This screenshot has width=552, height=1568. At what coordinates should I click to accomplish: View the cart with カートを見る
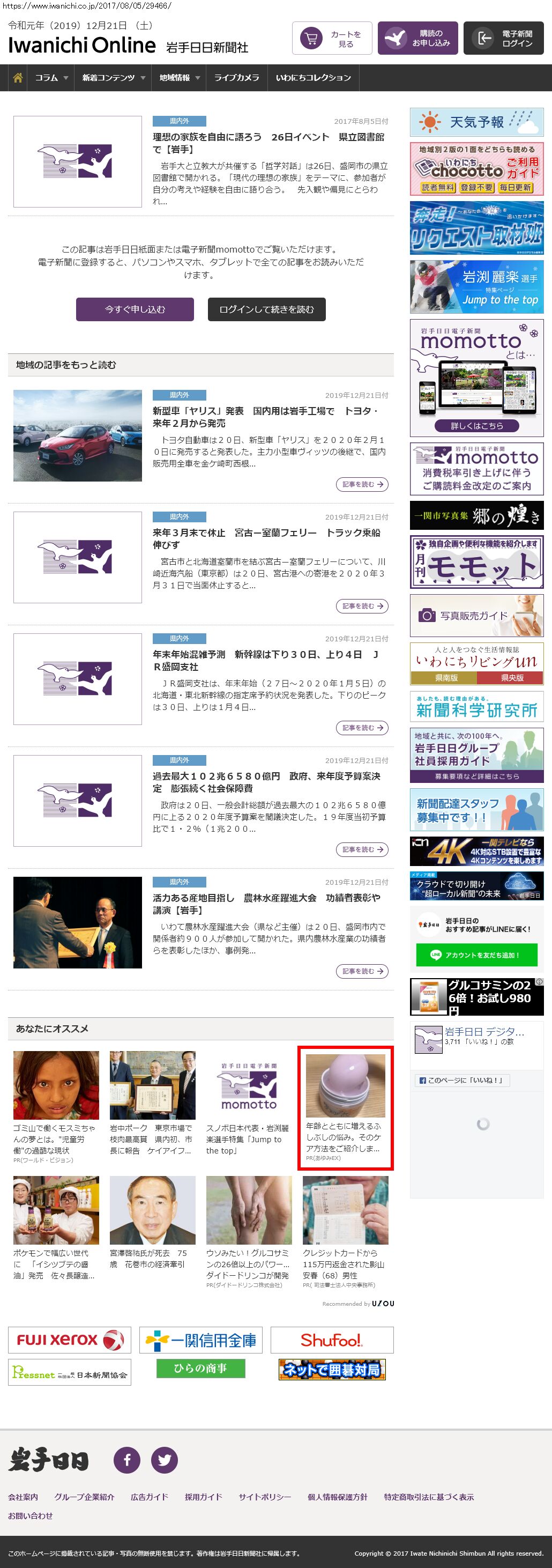[332, 39]
